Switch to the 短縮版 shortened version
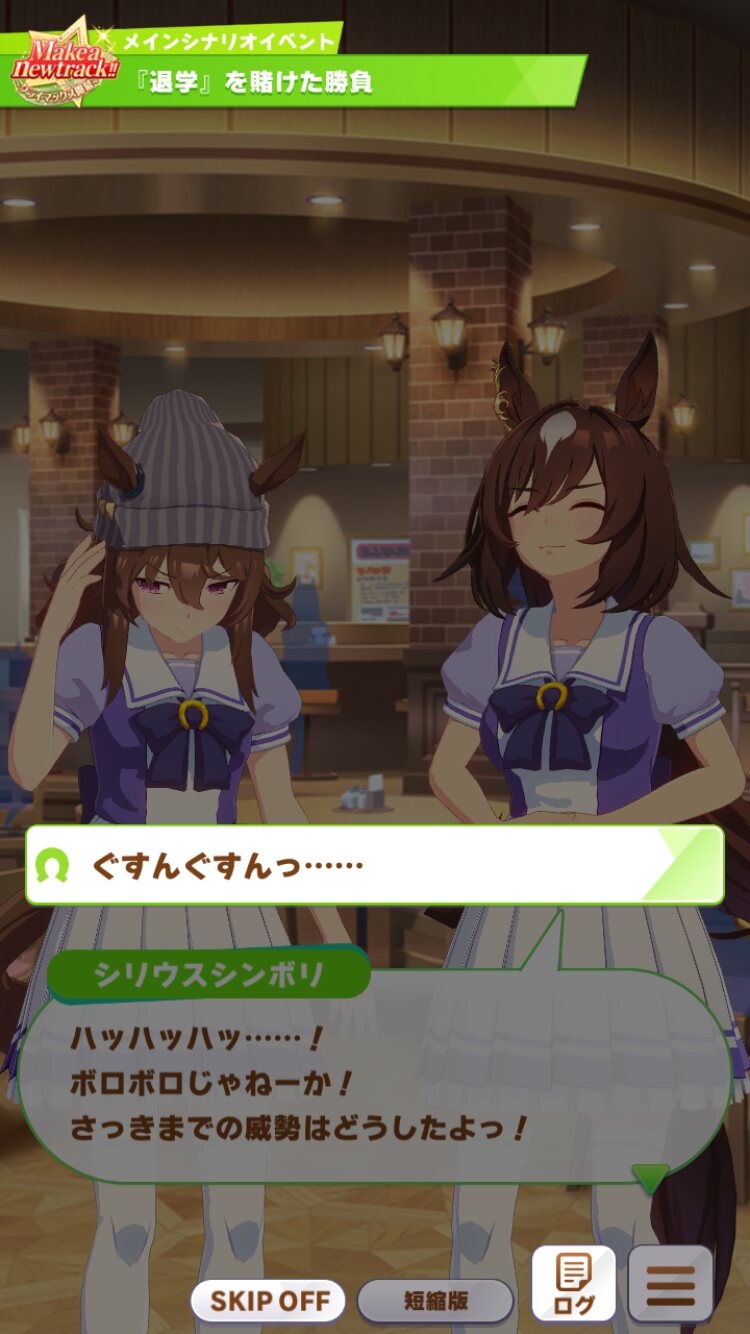Image resolution: width=750 pixels, height=1334 pixels. tap(435, 1301)
